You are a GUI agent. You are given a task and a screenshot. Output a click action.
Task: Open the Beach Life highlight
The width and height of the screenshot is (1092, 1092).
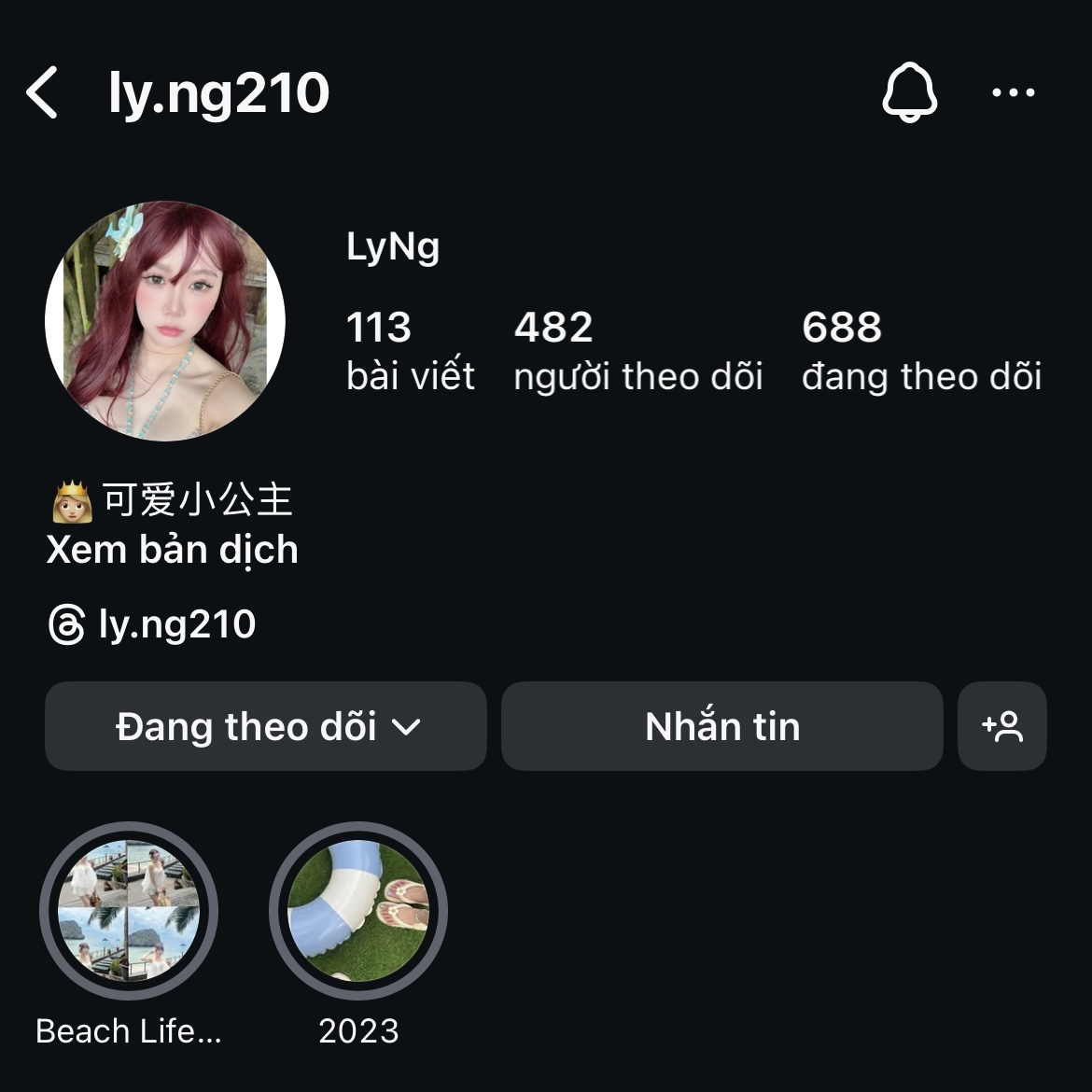[x=129, y=911]
